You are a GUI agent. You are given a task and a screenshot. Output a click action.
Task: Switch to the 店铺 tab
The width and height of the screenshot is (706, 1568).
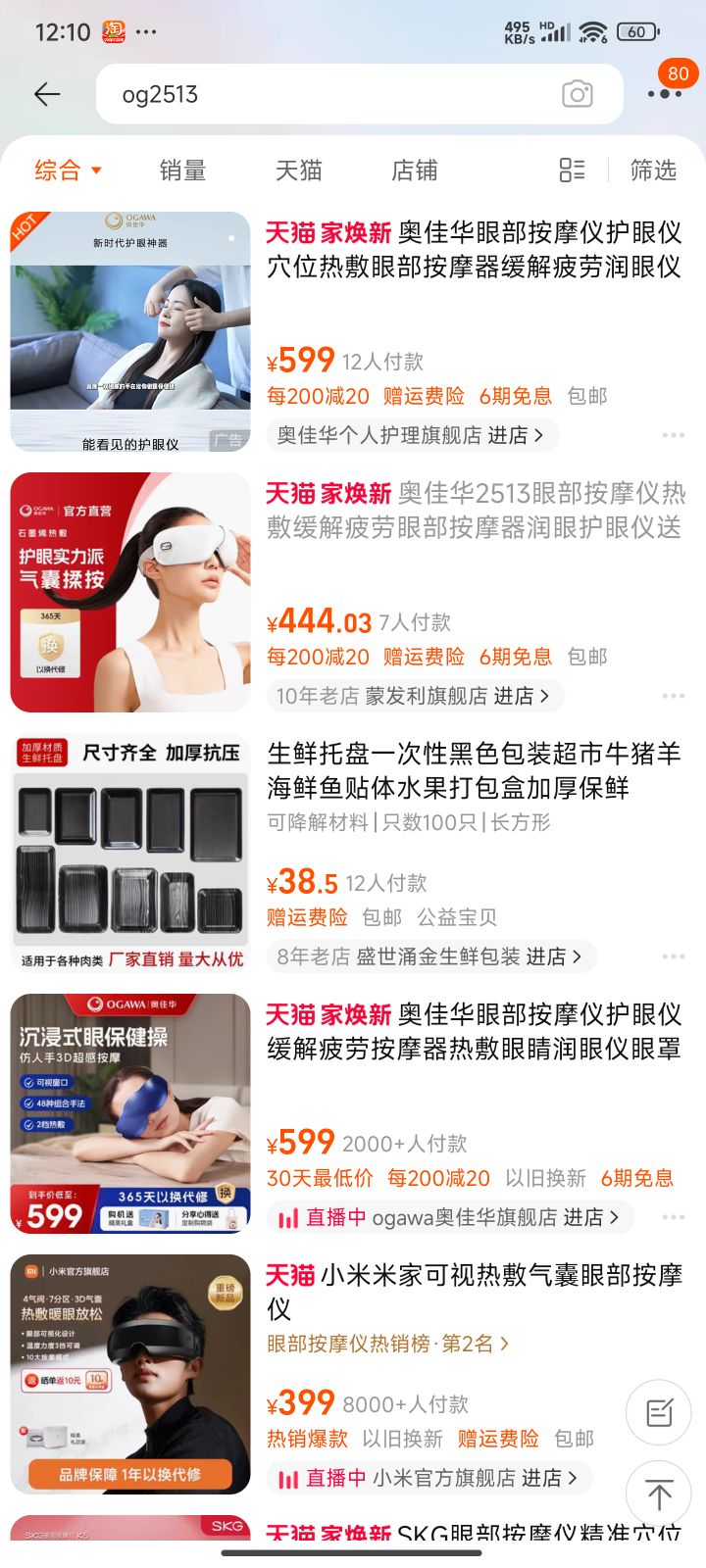coord(414,171)
